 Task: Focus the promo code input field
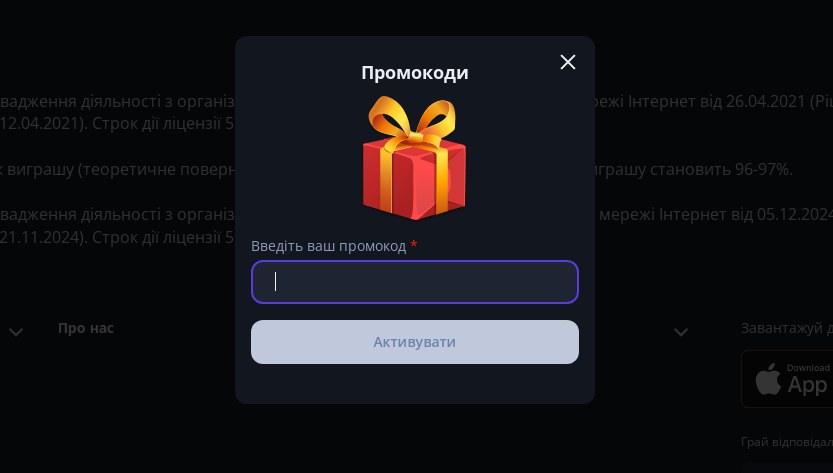coord(414,282)
